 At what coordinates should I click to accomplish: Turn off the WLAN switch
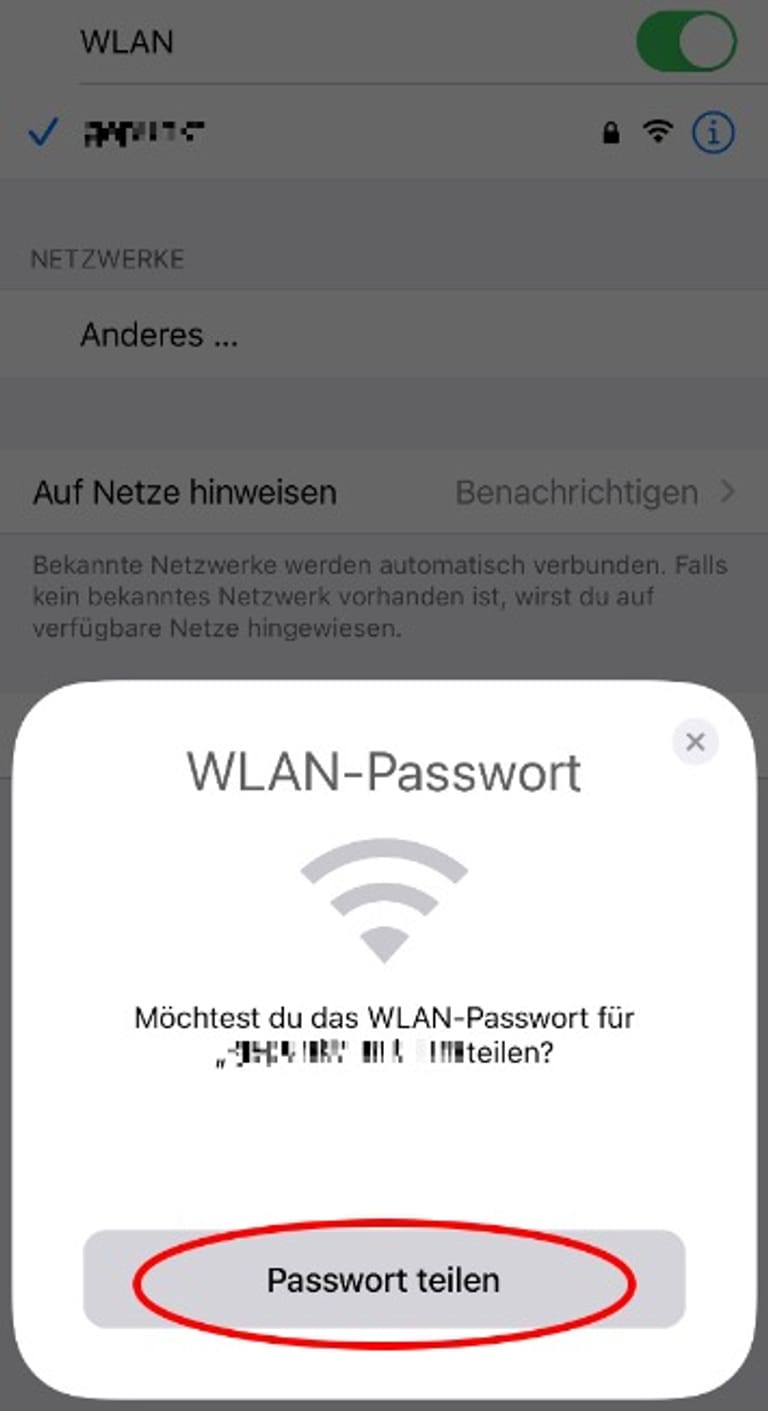686,42
